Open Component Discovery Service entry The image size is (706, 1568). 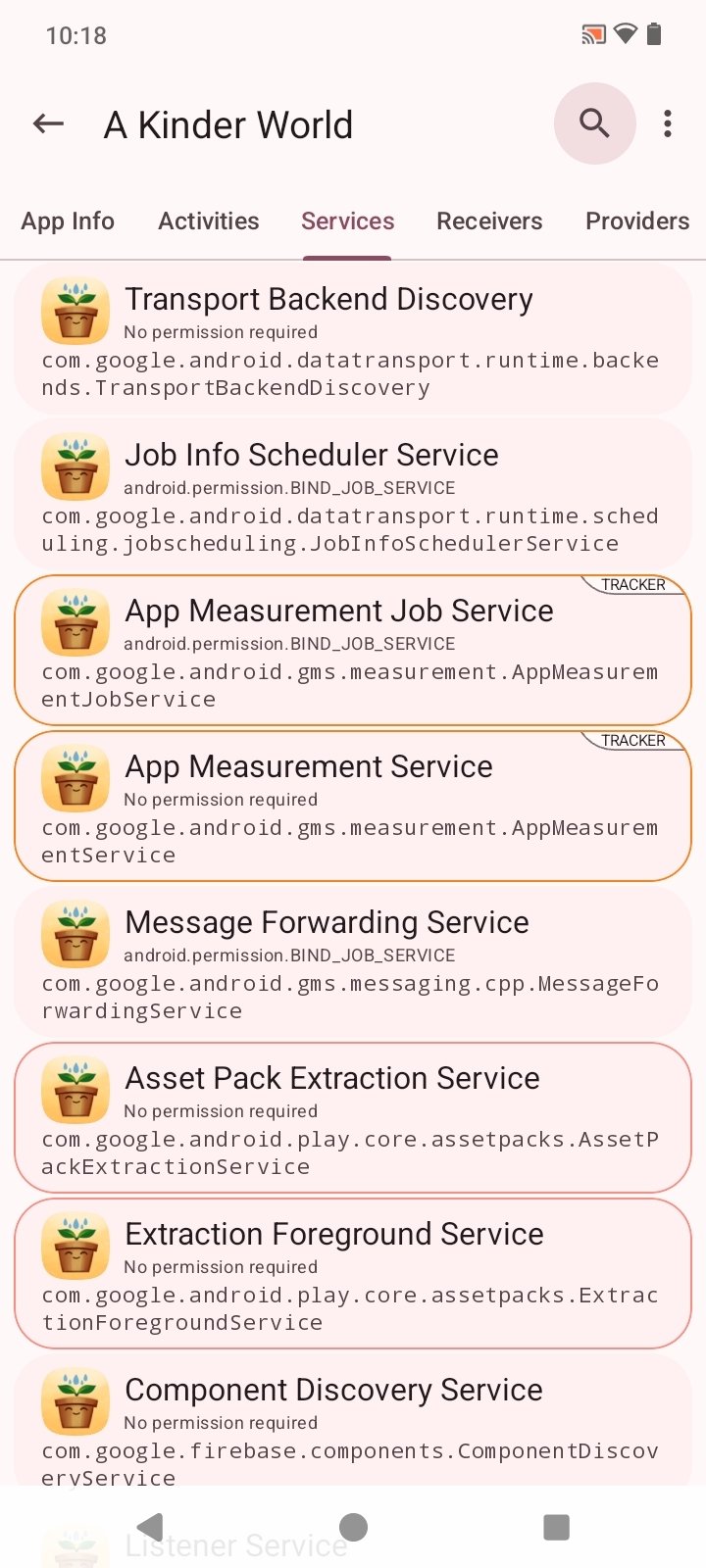pos(353,1421)
